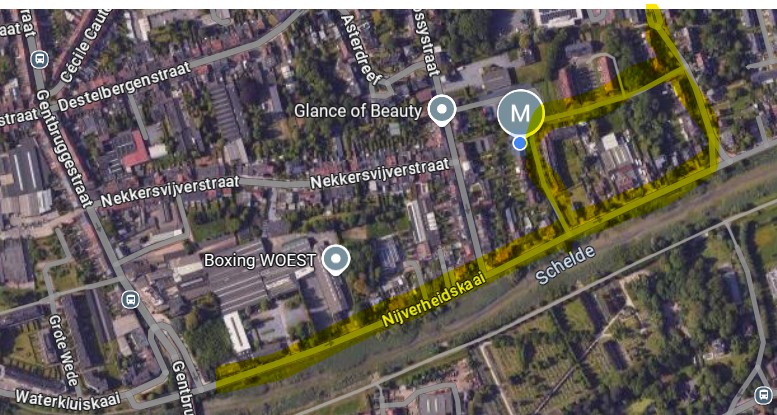Open the Boxing WOEST place pin
The width and height of the screenshot is (777, 415).
click(335, 260)
